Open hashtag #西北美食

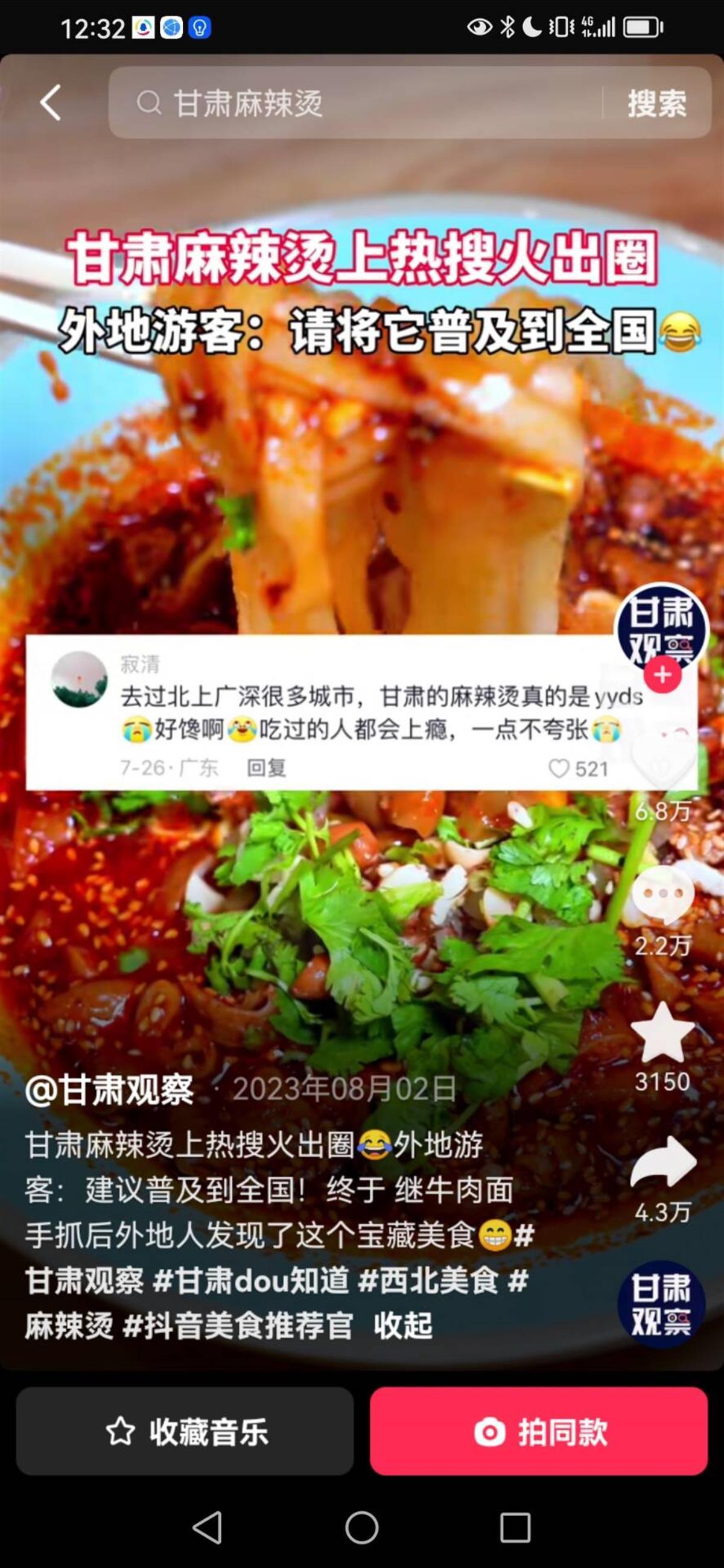428,1281
